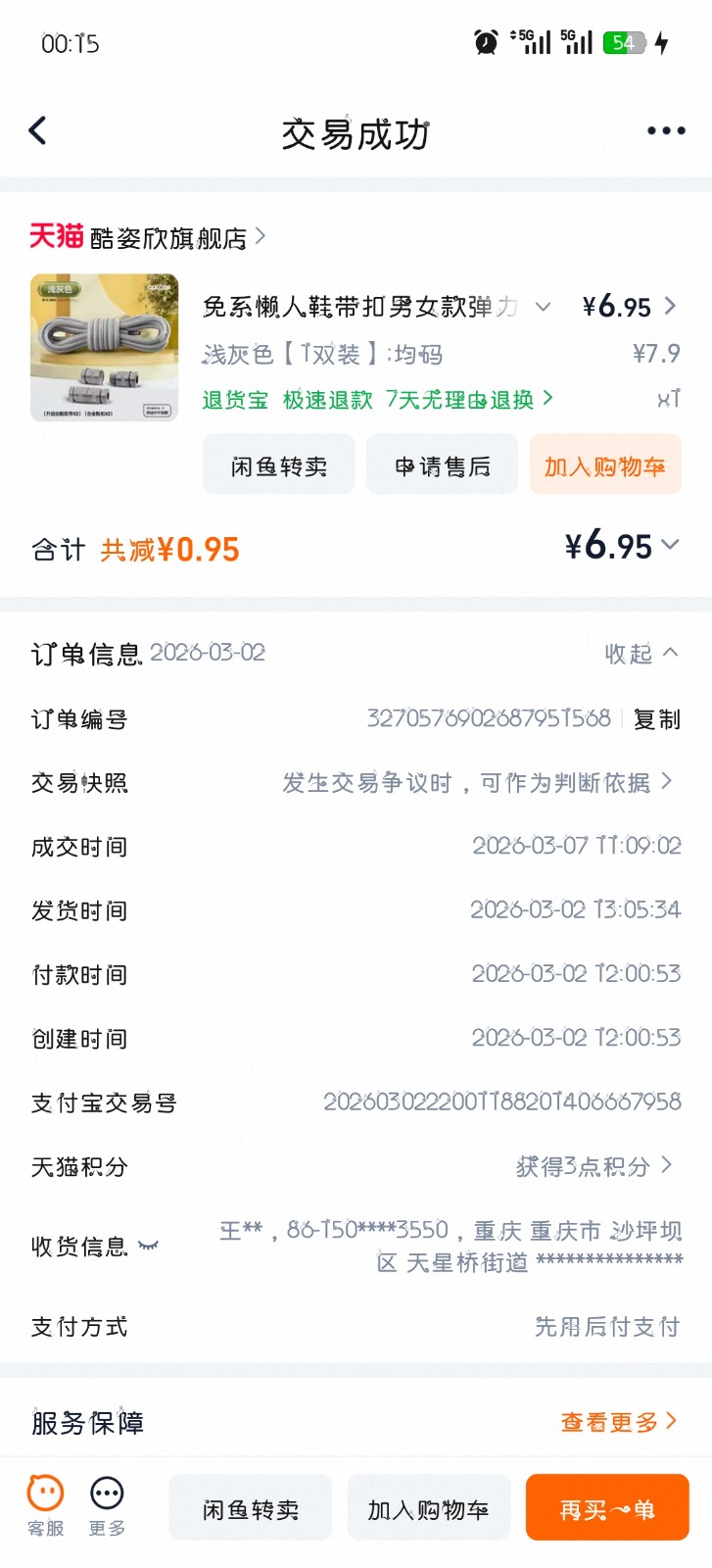The width and height of the screenshot is (712, 1568).
Task: Tap 闲鱼转卖 in the bottom bar
Action: coord(251,1510)
